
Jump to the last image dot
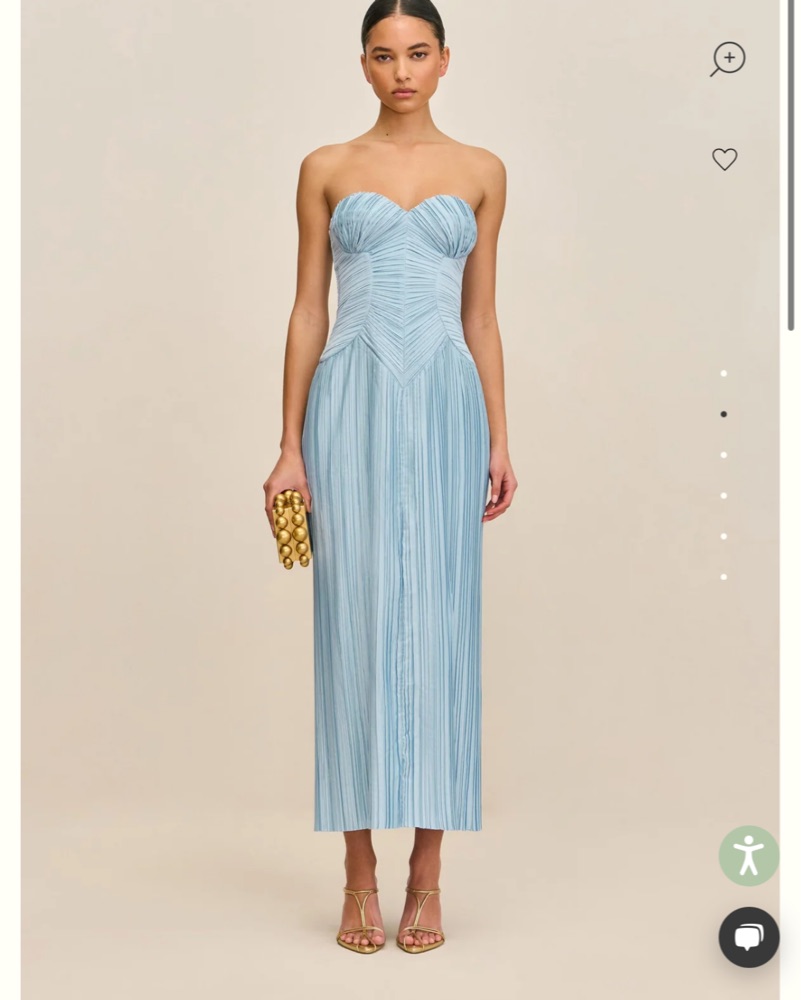pos(724,577)
